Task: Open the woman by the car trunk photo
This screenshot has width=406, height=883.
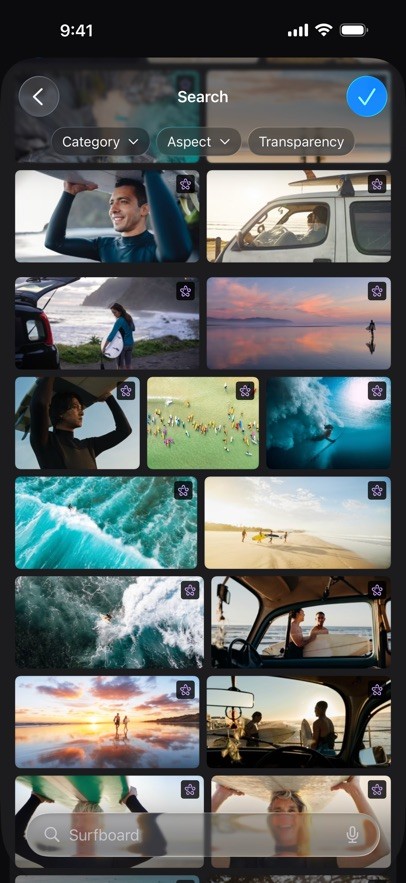Action: coord(107,323)
